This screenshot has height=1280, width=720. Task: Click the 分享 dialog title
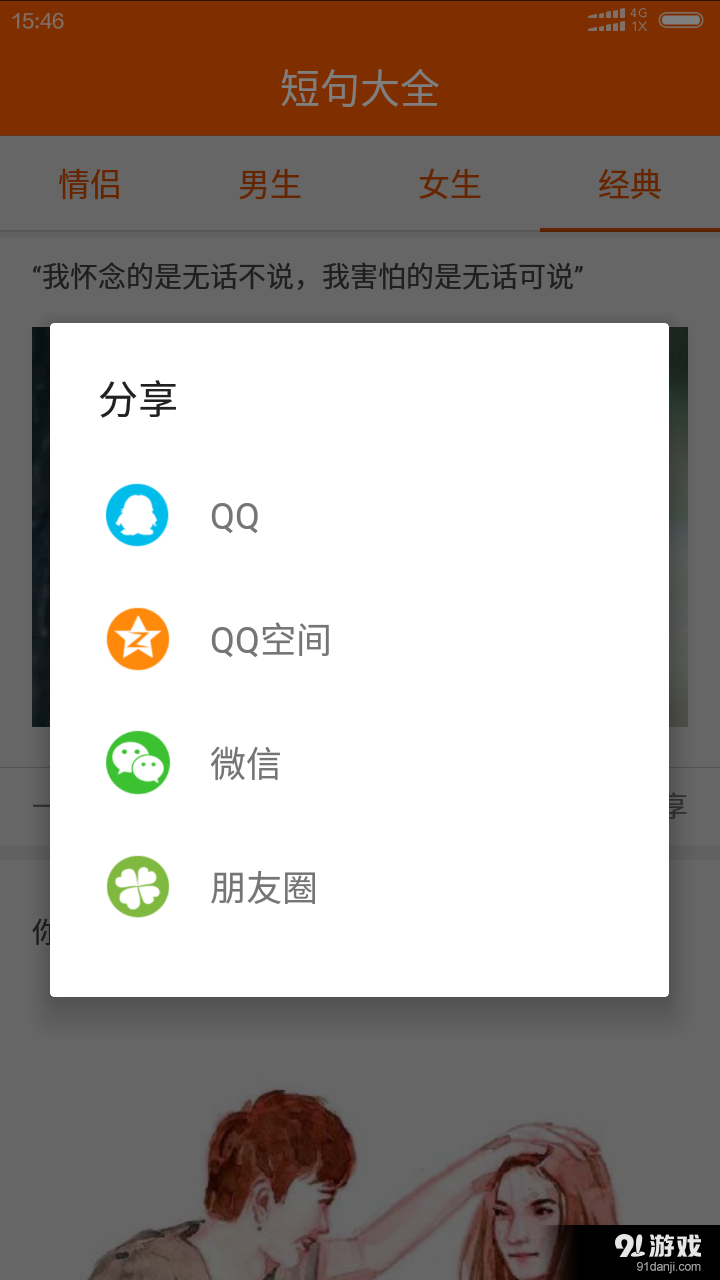click(139, 397)
